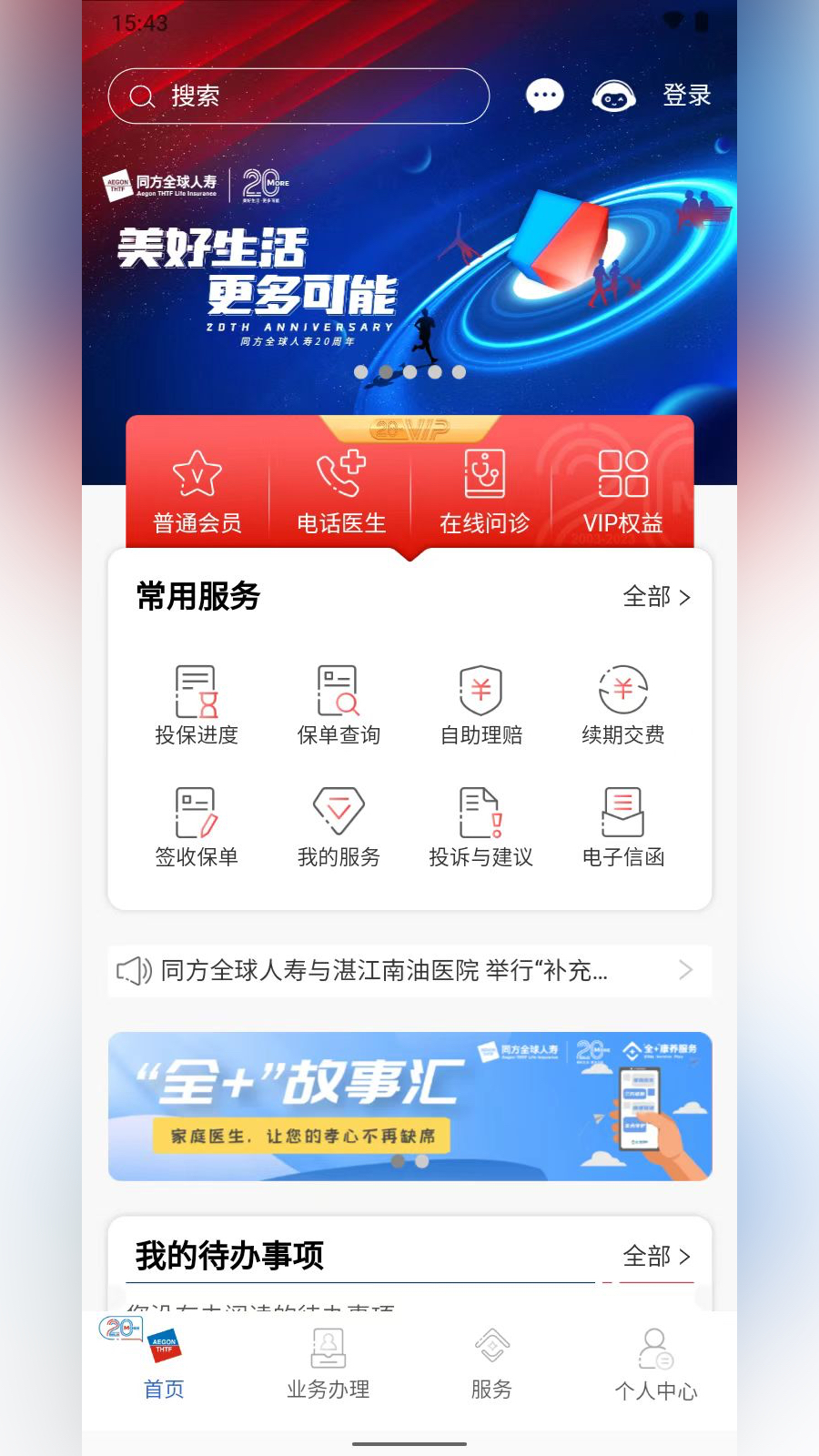Open 电话医生 service

point(341,492)
